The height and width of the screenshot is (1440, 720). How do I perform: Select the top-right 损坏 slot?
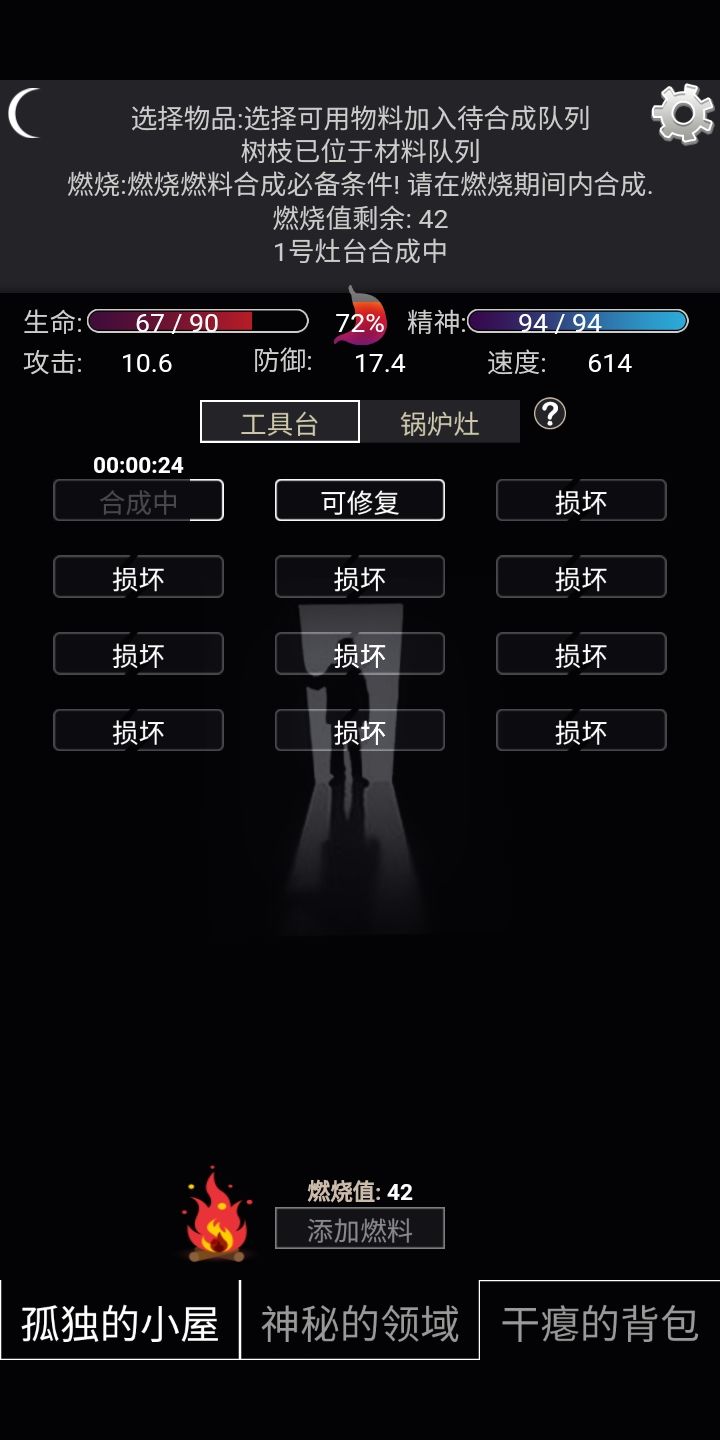(580, 500)
